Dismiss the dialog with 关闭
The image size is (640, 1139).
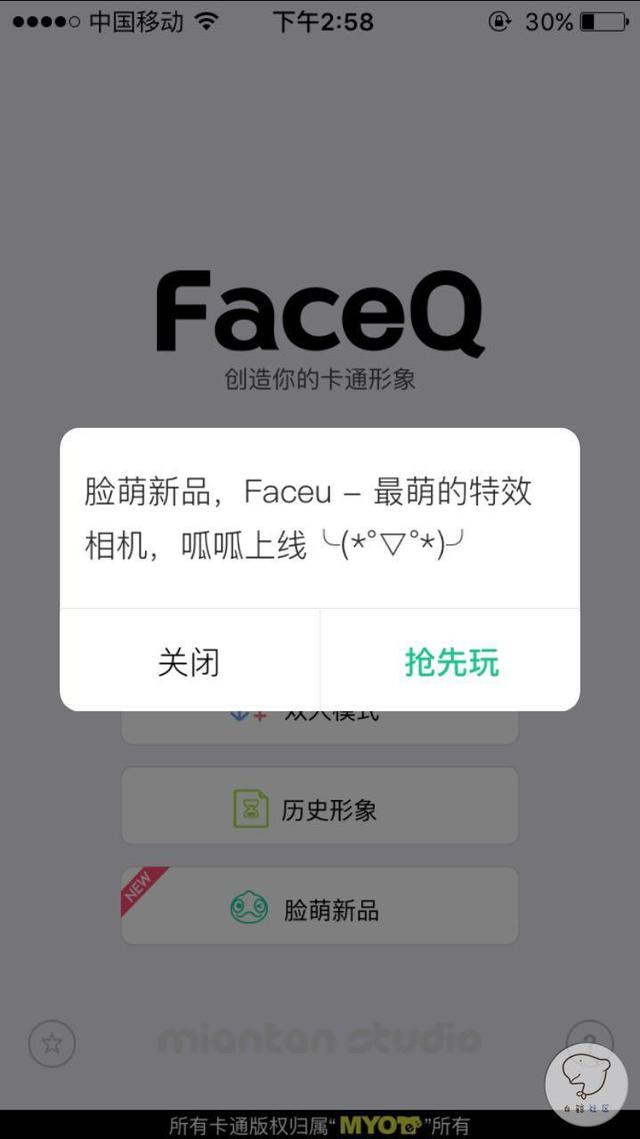pyautogui.click(x=189, y=662)
